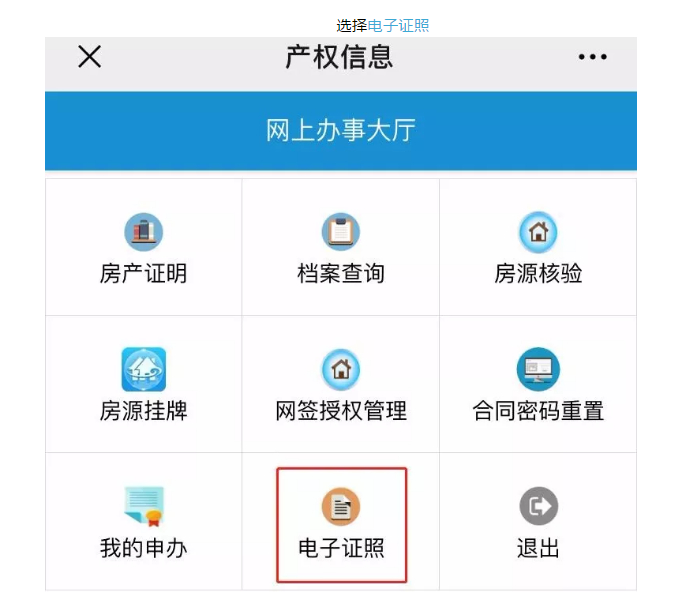Choose 合同密码重置

tap(538, 385)
